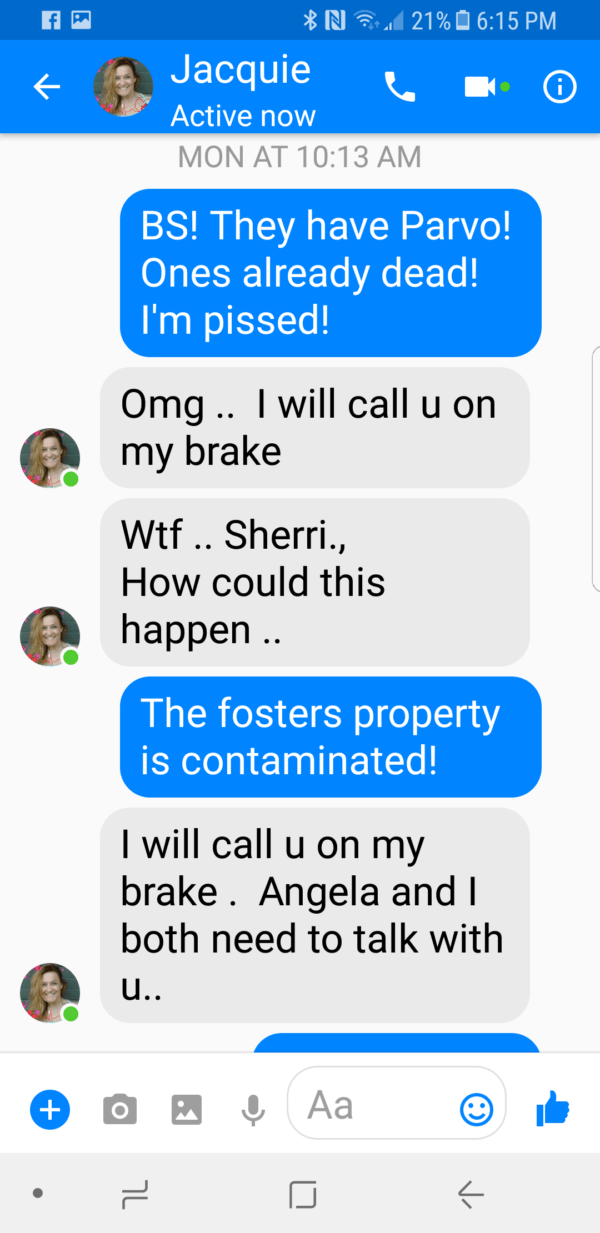Go back to the chat list
This screenshot has height=1233, width=600.
coord(46,88)
